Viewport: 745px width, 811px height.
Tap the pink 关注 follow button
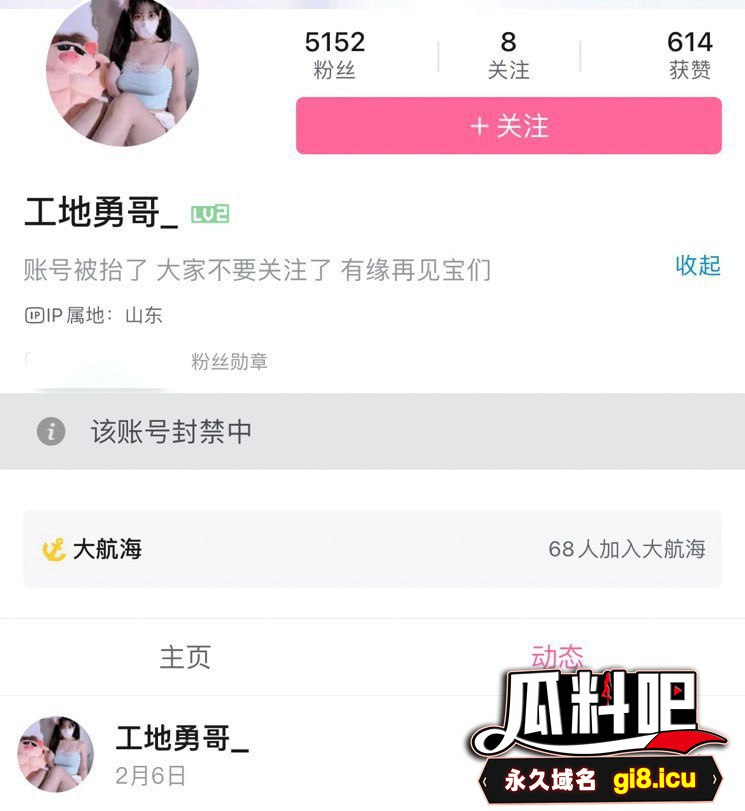click(x=508, y=126)
